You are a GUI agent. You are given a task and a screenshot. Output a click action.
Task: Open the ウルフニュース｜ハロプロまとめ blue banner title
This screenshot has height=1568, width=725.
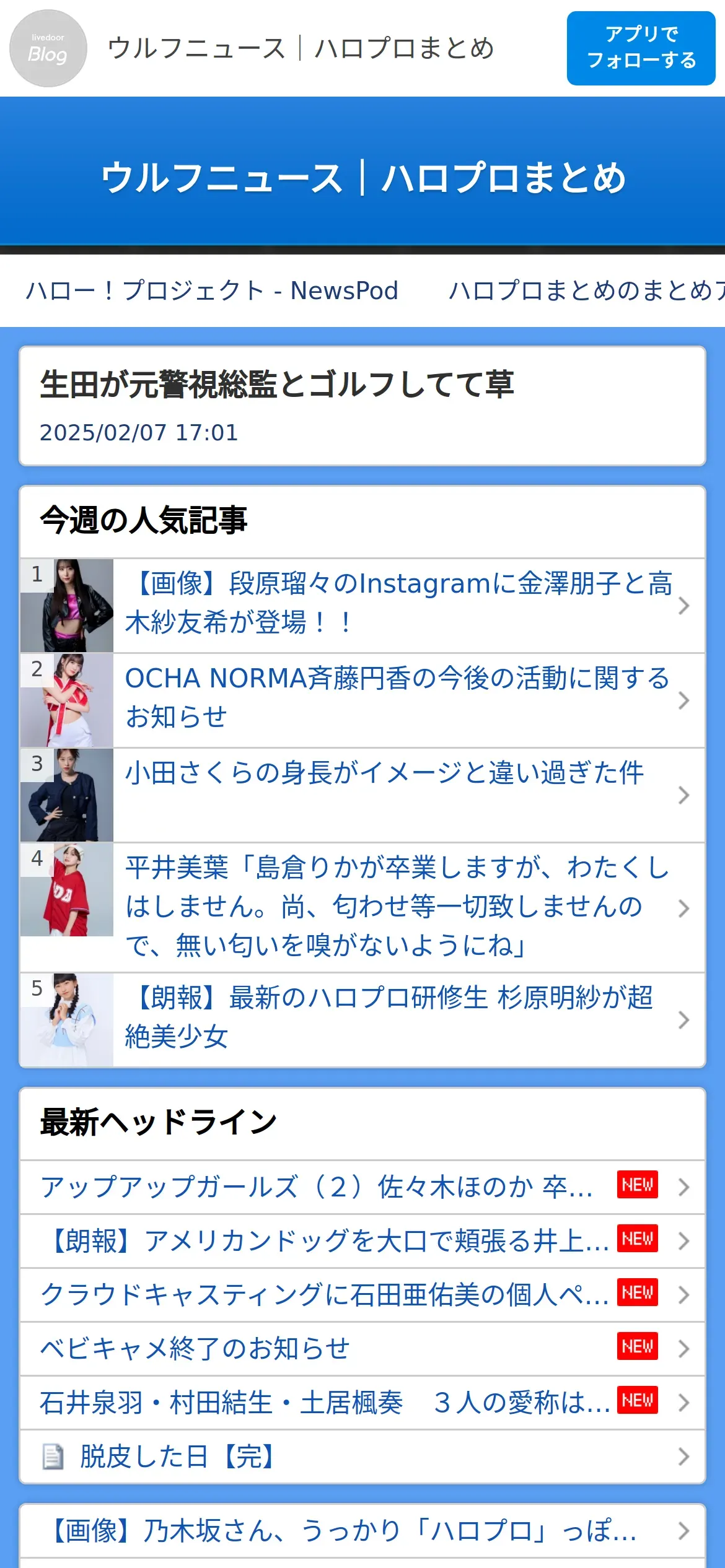pos(363,178)
